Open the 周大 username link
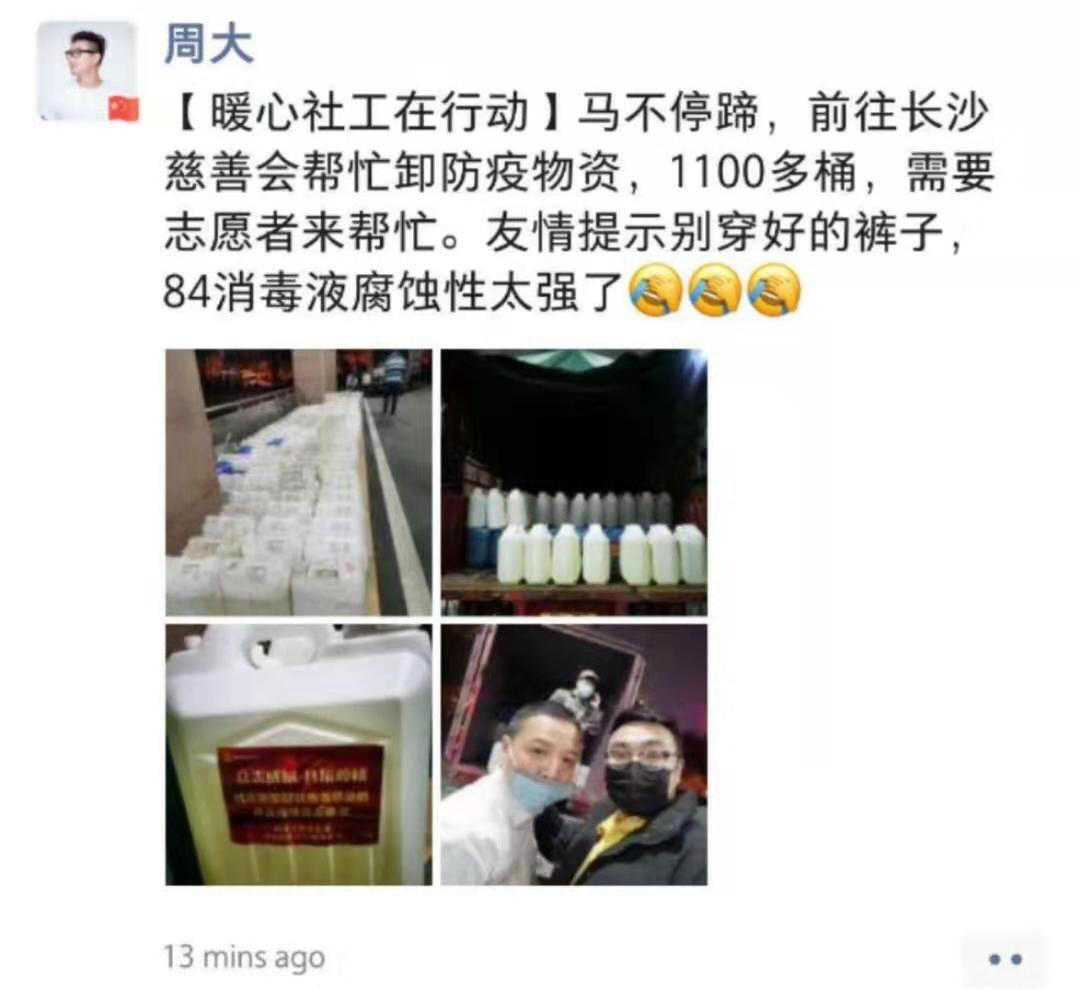This screenshot has width=1080, height=990. pyautogui.click(x=209, y=47)
